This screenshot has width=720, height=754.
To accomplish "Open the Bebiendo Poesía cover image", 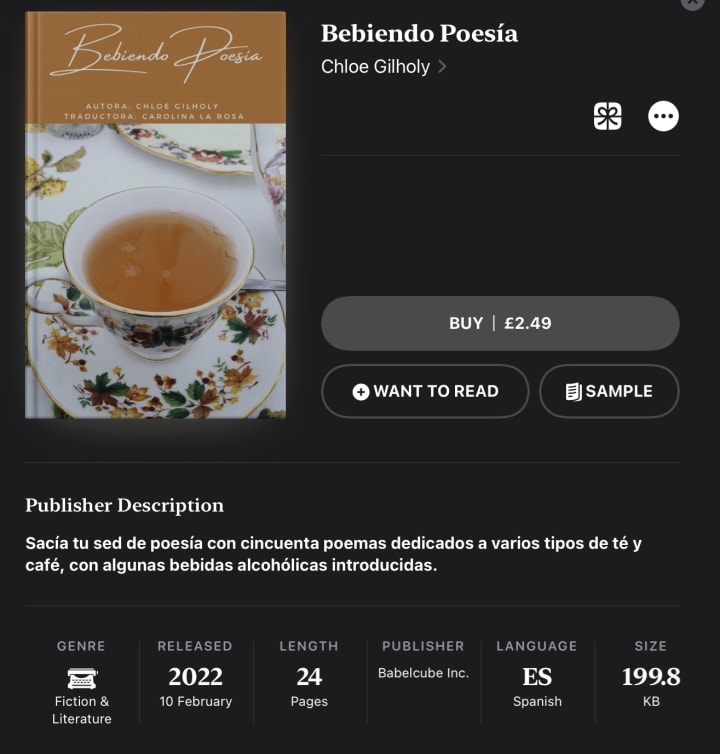I will tap(155, 215).
